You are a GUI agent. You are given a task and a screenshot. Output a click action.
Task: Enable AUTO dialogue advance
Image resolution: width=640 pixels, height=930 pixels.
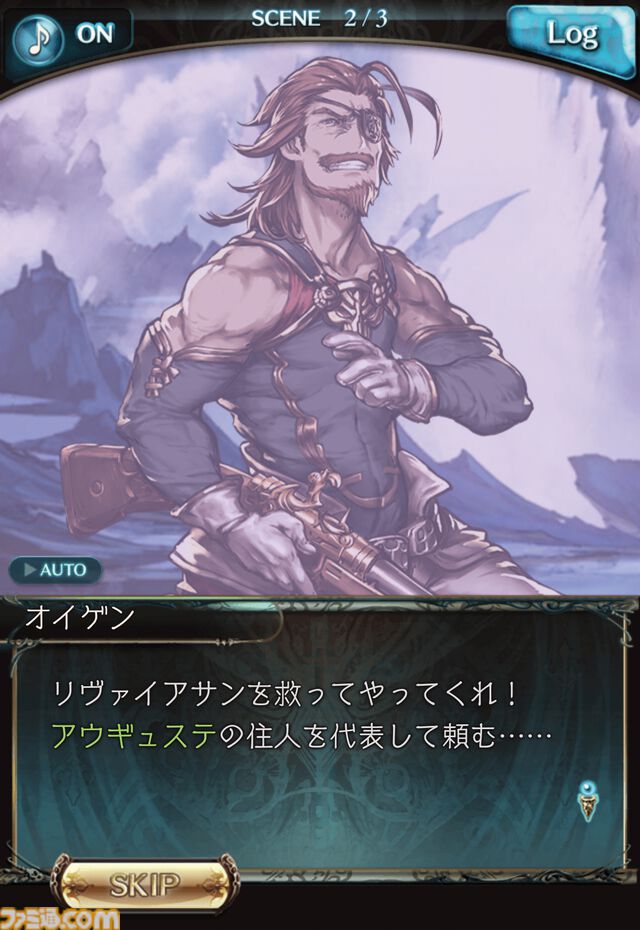pyautogui.click(x=56, y=570)
